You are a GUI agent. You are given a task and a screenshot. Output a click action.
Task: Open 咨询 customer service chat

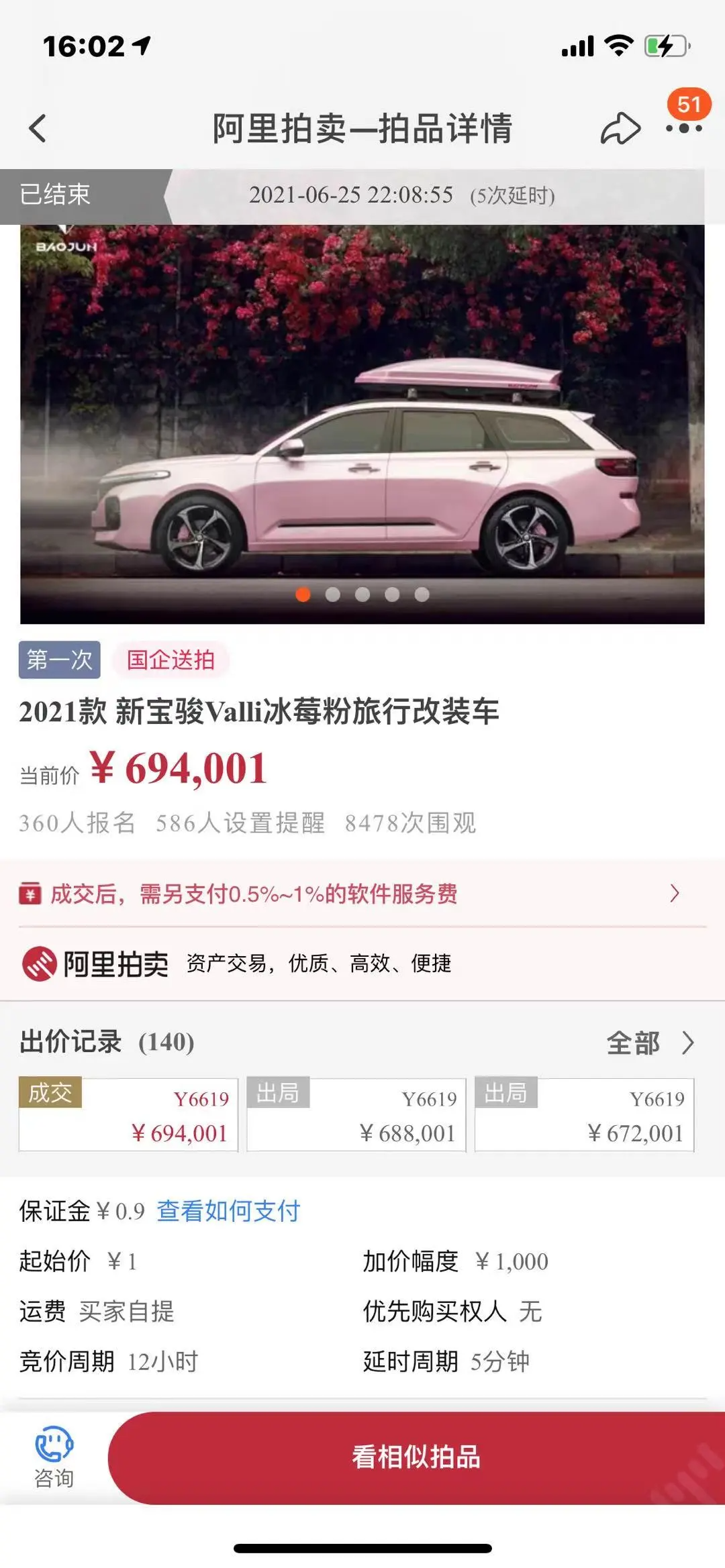(54, 1457)
